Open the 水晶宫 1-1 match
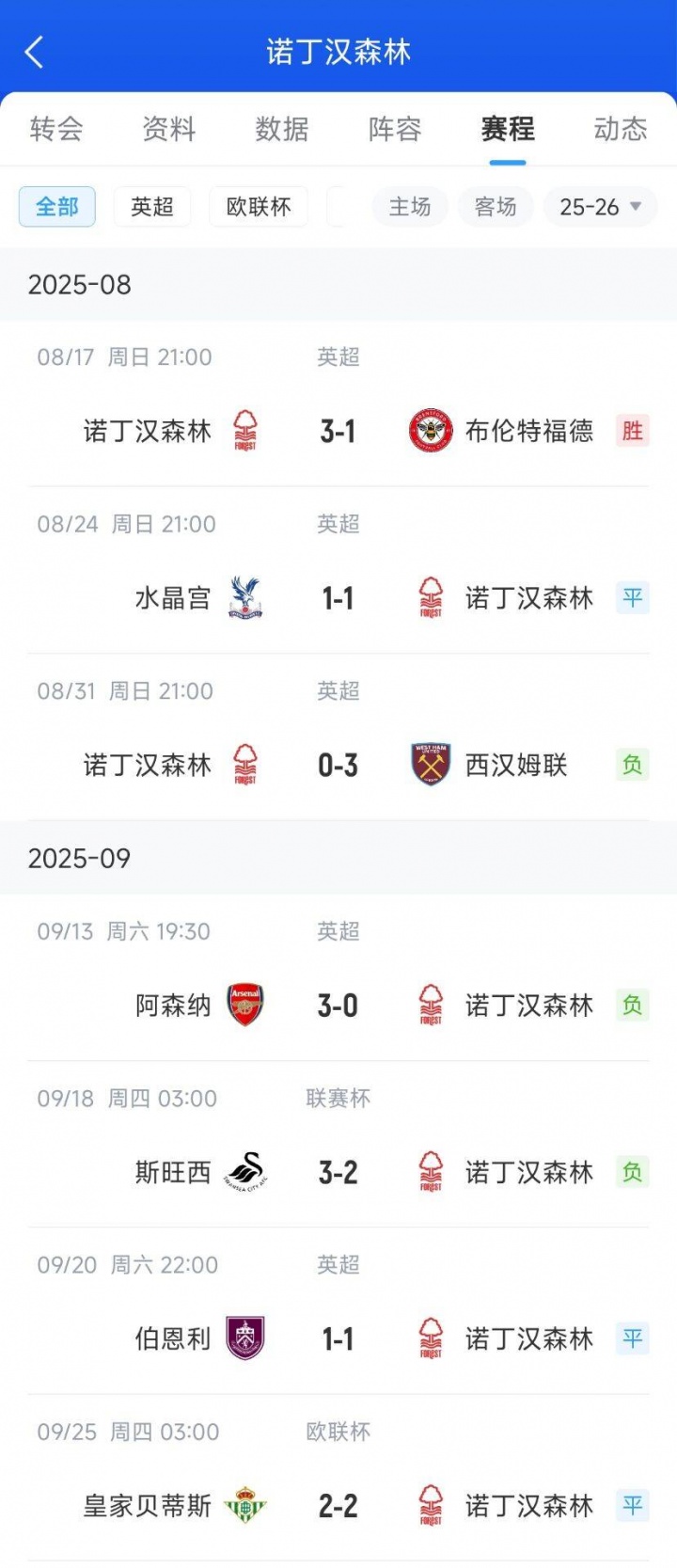 point(338,598)
